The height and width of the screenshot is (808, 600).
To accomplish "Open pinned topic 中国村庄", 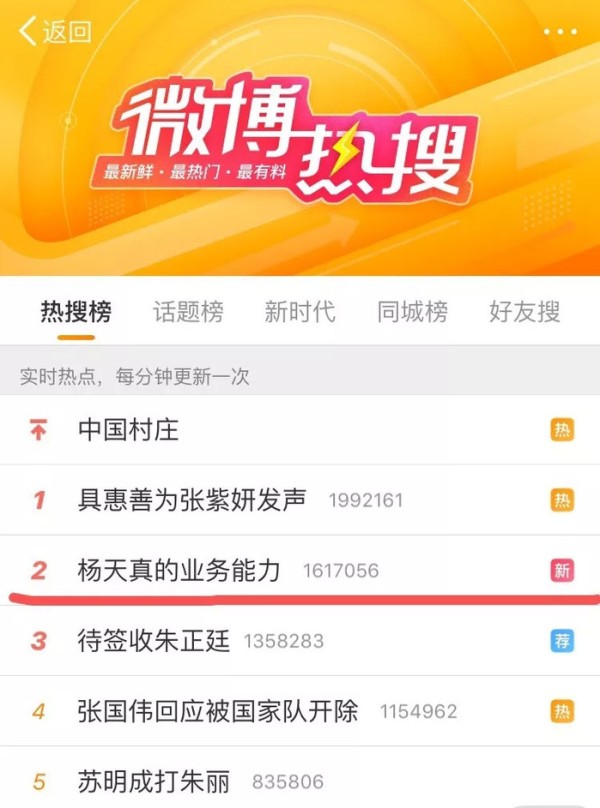I will pyautogui.click(x=128, y=431).
